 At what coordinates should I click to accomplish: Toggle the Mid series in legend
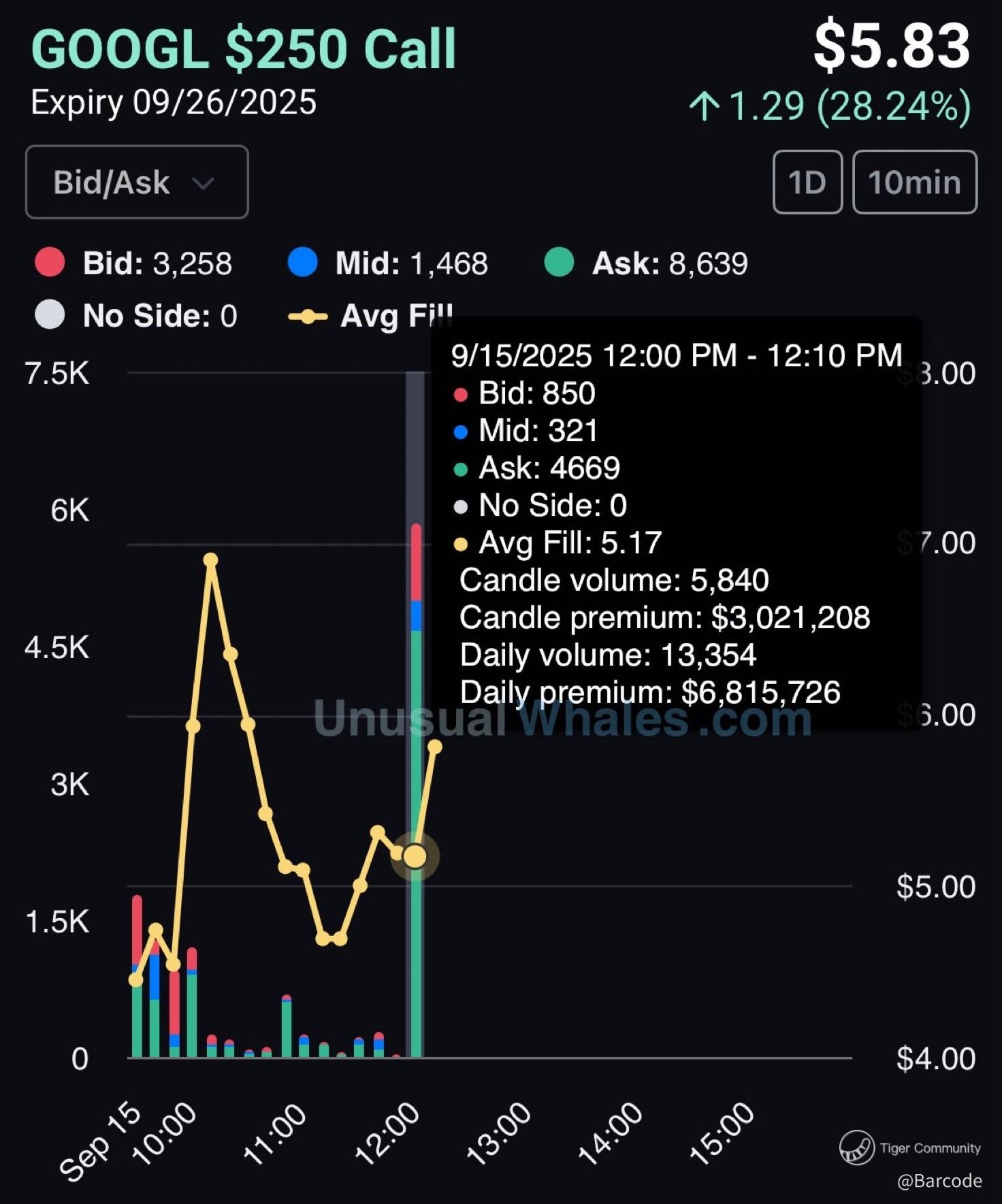click(387, 263)
